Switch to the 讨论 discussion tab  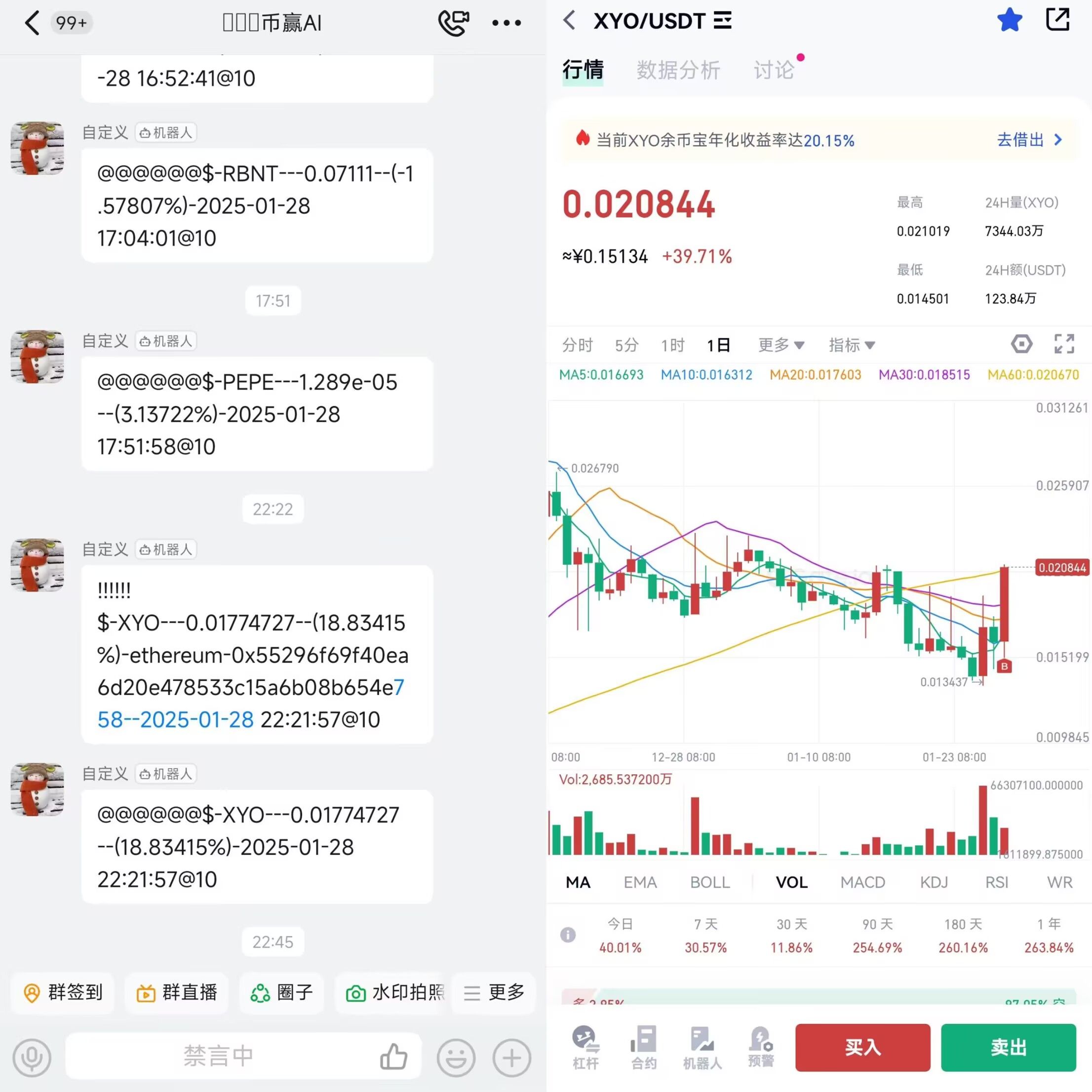pos(774,70)
